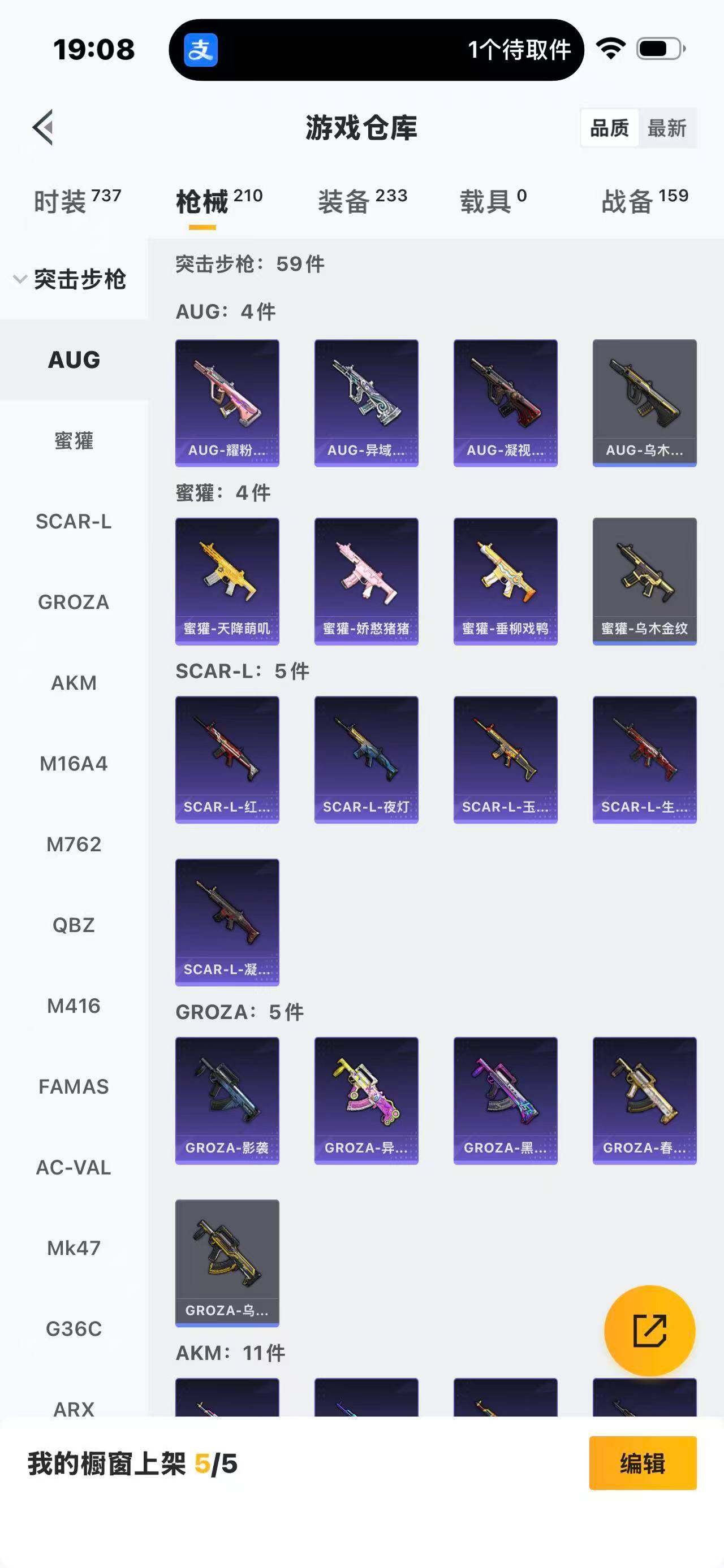Image resolution: width=724 pixels, height=1568 pixels.
Task: View the SCAR-L-夜灯 skin
Action: [366, 760]
